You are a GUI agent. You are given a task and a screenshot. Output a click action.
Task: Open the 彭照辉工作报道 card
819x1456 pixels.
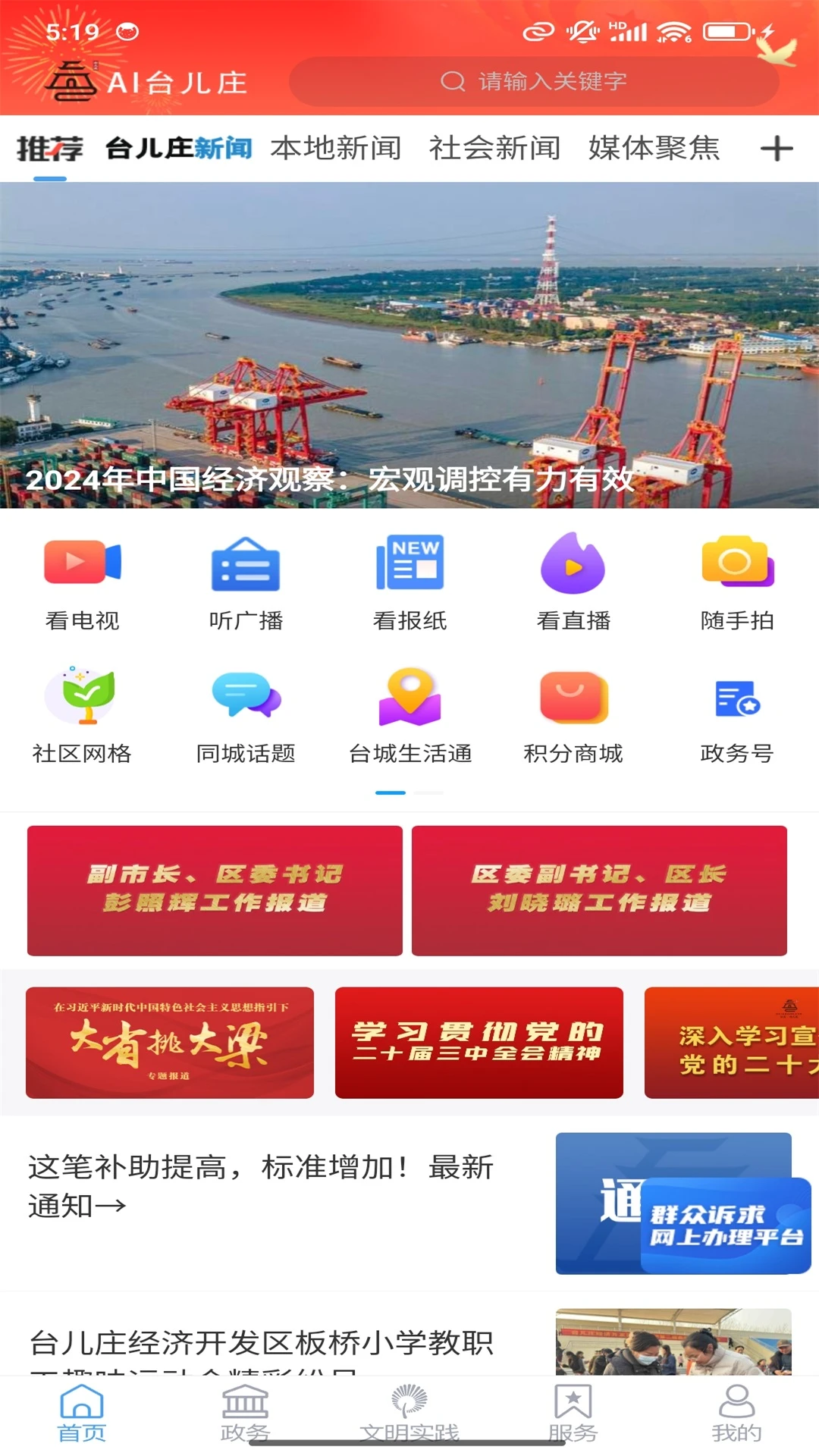[x=215, y=890]
